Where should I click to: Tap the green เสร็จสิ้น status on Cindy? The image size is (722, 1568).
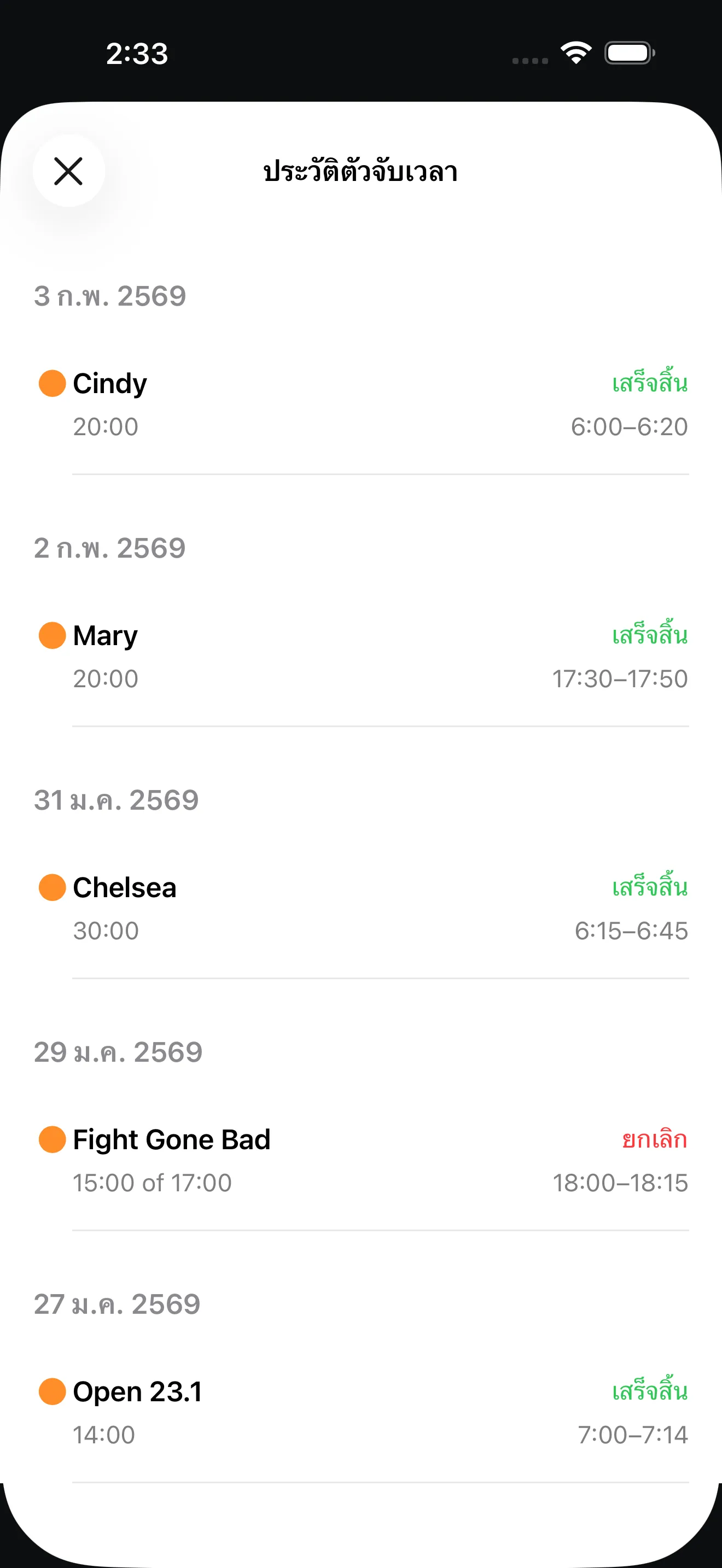click(649, 383)
